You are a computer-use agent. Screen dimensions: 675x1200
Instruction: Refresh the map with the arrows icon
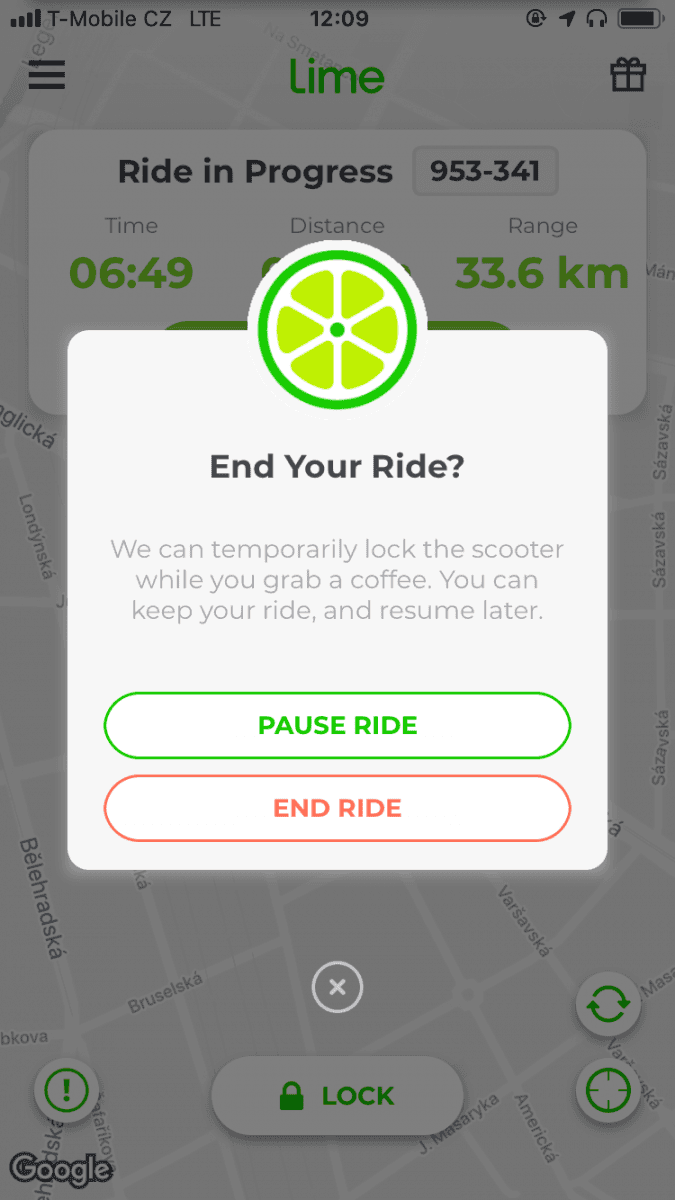(x=608, y=1005)
